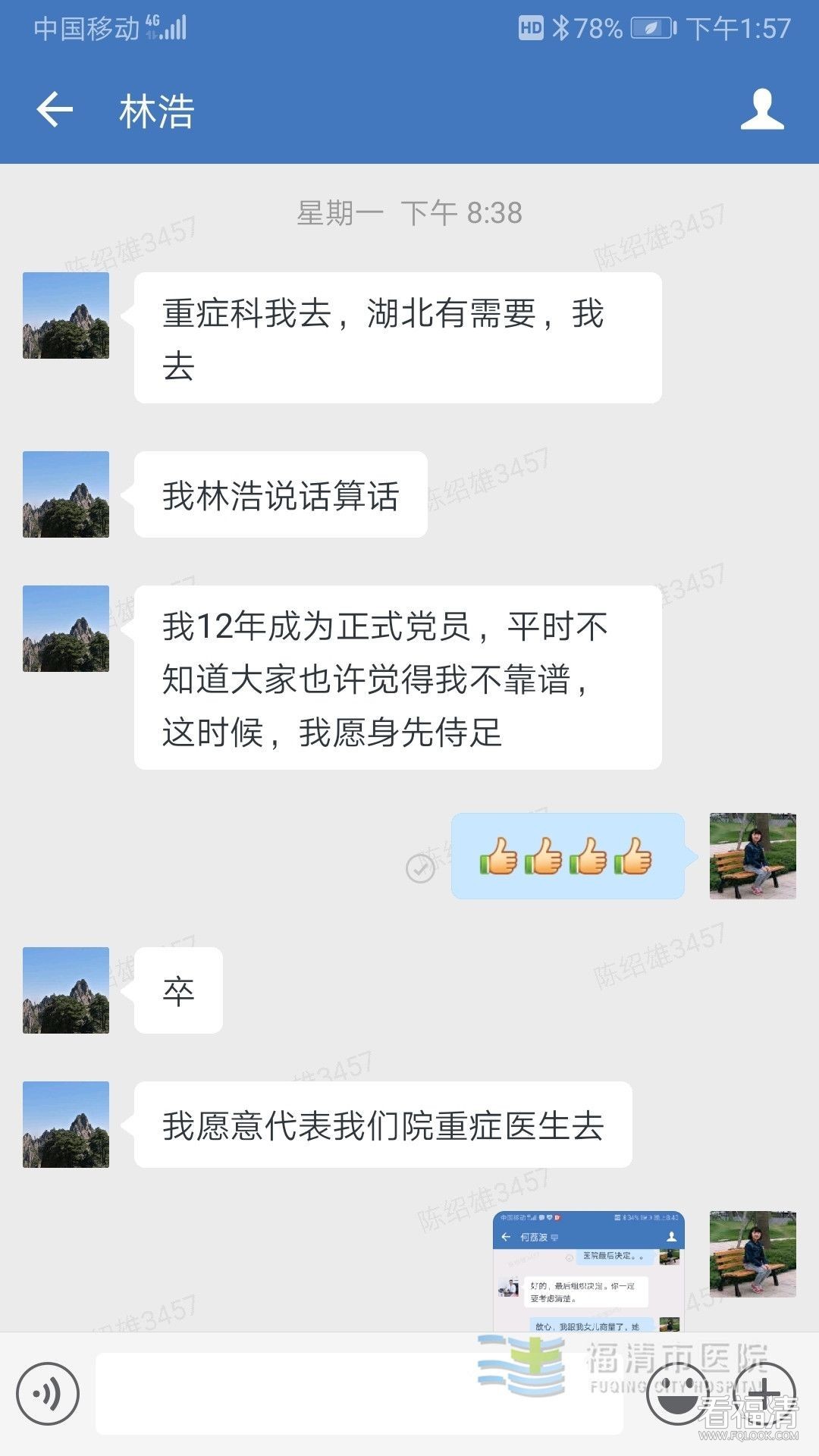Open 林浩's contact profile icon
The height and width of the screenshot is (1456, 819).
761,111
